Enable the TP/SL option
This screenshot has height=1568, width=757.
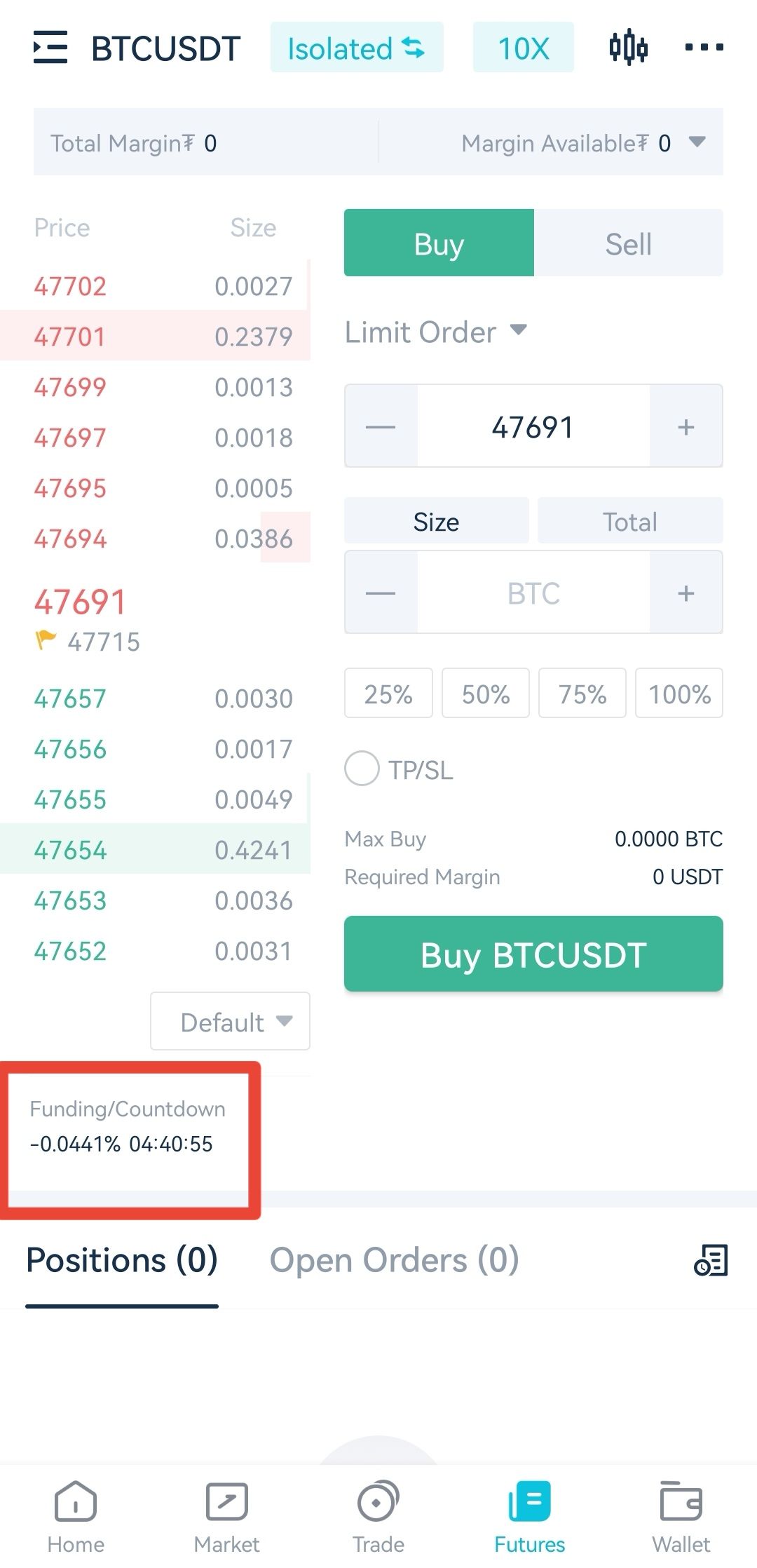[x=362, y=769]
